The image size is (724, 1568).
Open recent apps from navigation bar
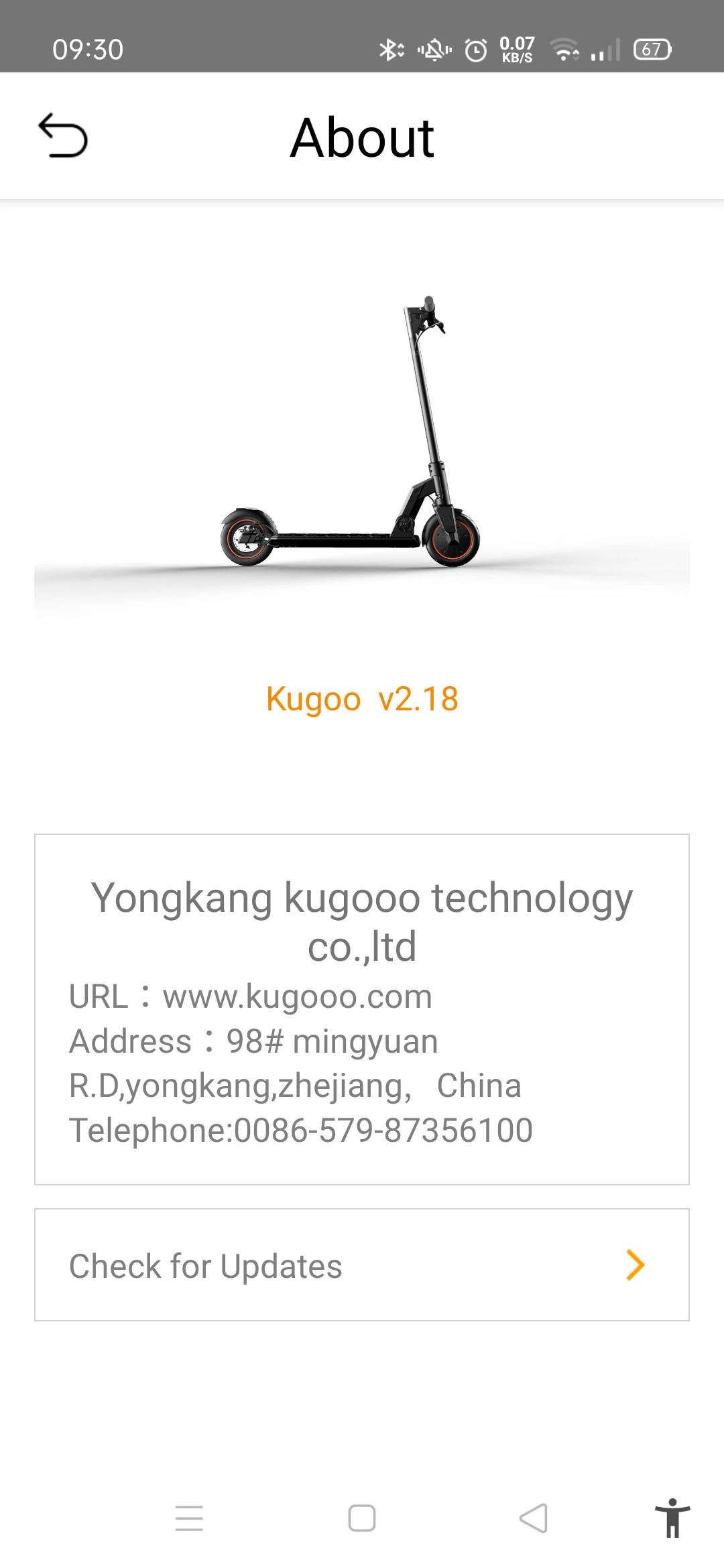[189, 1518]
